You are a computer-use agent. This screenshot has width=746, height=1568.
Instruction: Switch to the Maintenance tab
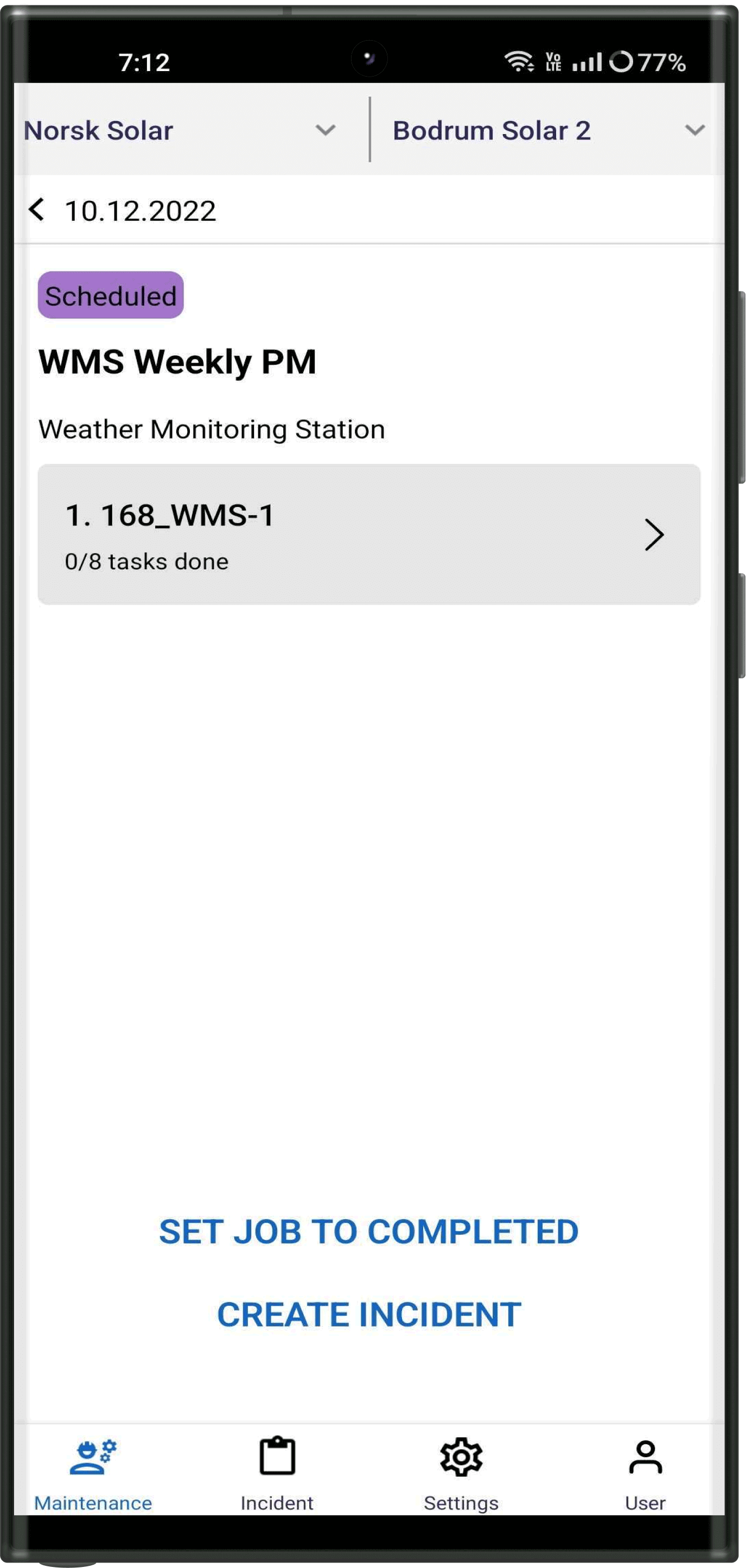93,1474
